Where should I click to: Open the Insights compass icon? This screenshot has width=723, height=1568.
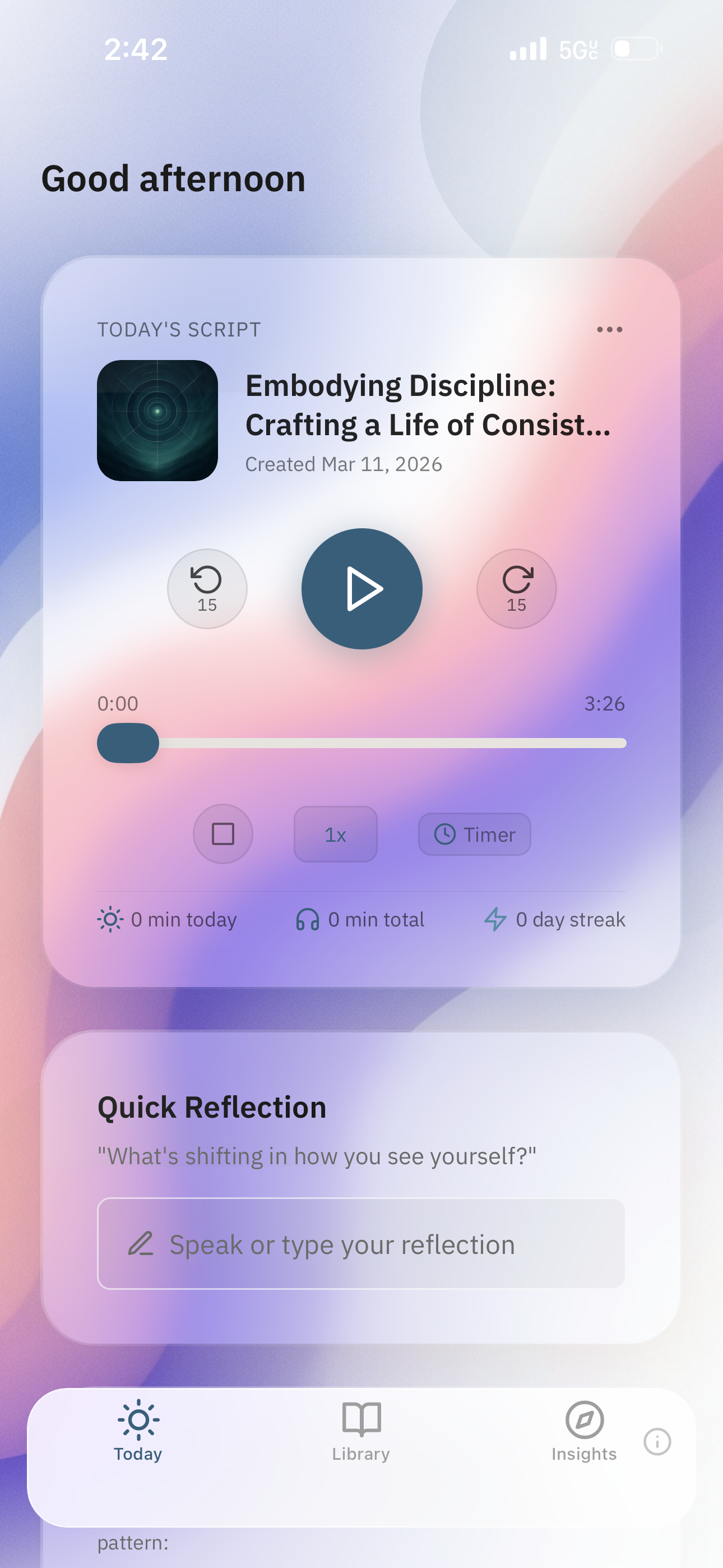[583, 1418]
